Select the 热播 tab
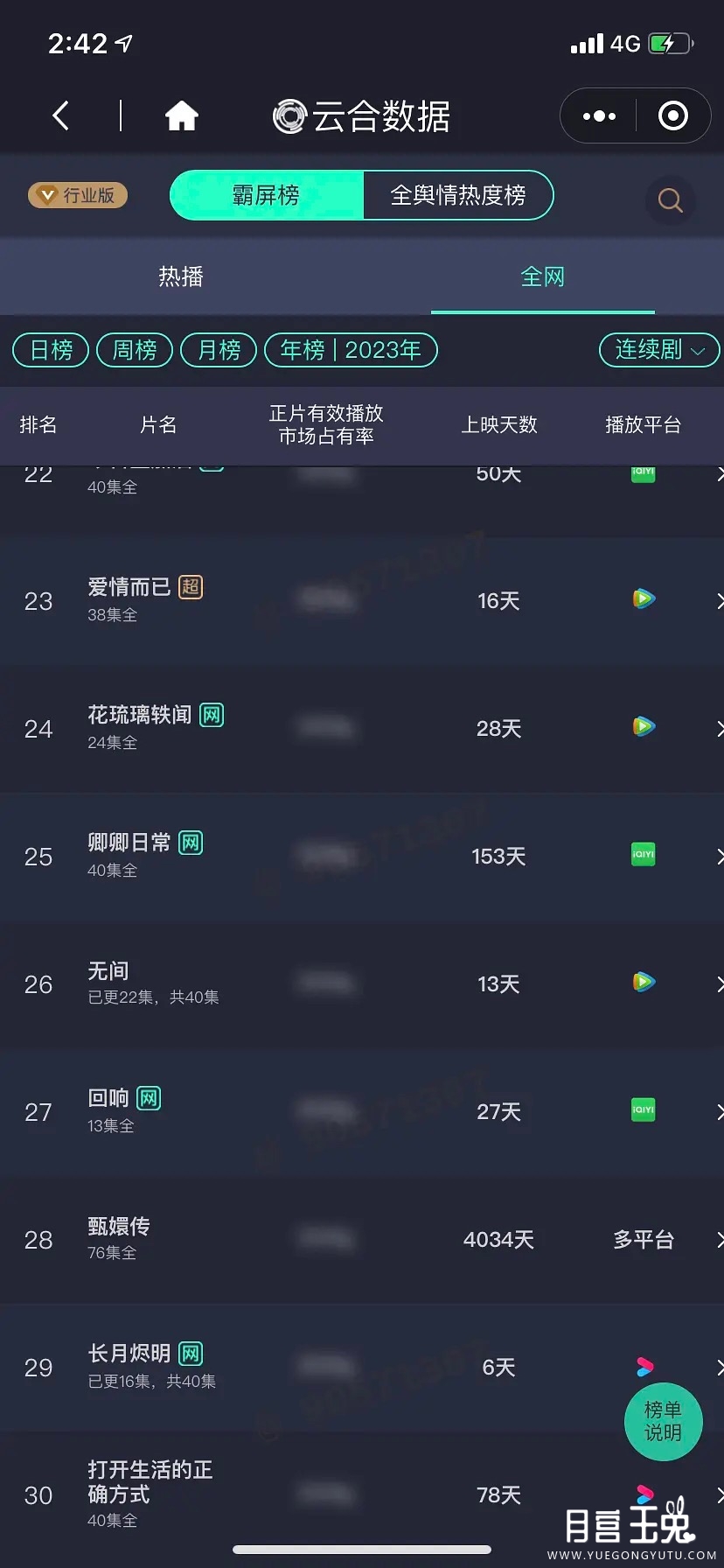 click(181, 276)
